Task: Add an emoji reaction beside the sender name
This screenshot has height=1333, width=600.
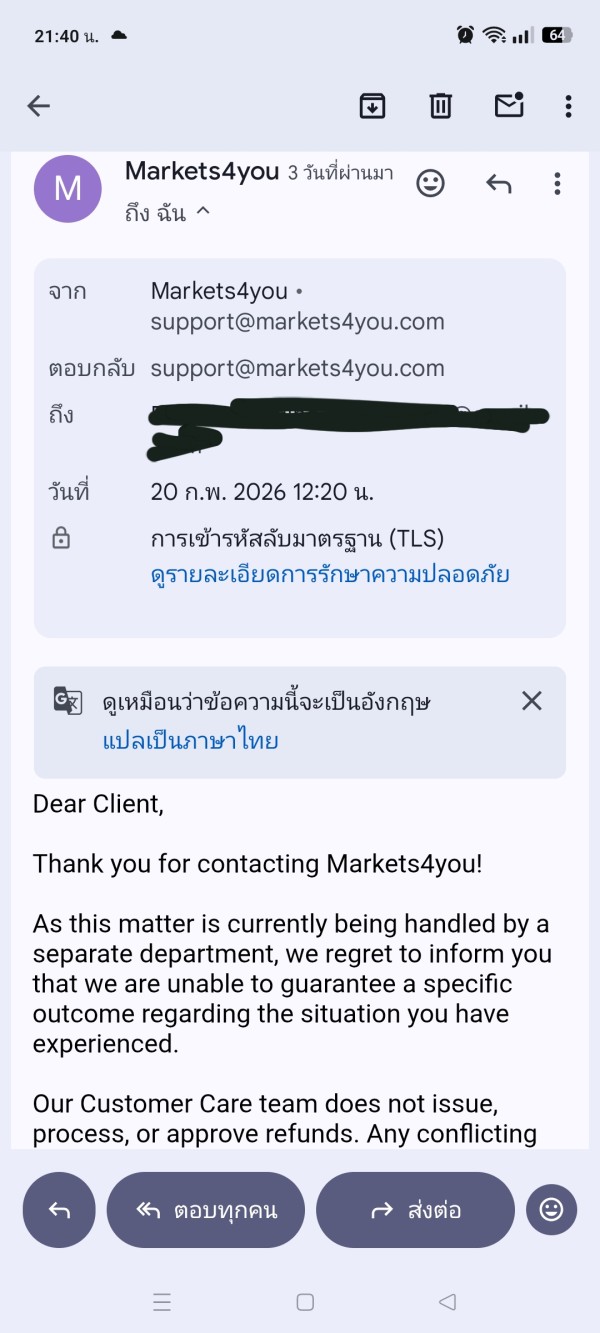Action: pyautogui.click(x=430, y=183)
